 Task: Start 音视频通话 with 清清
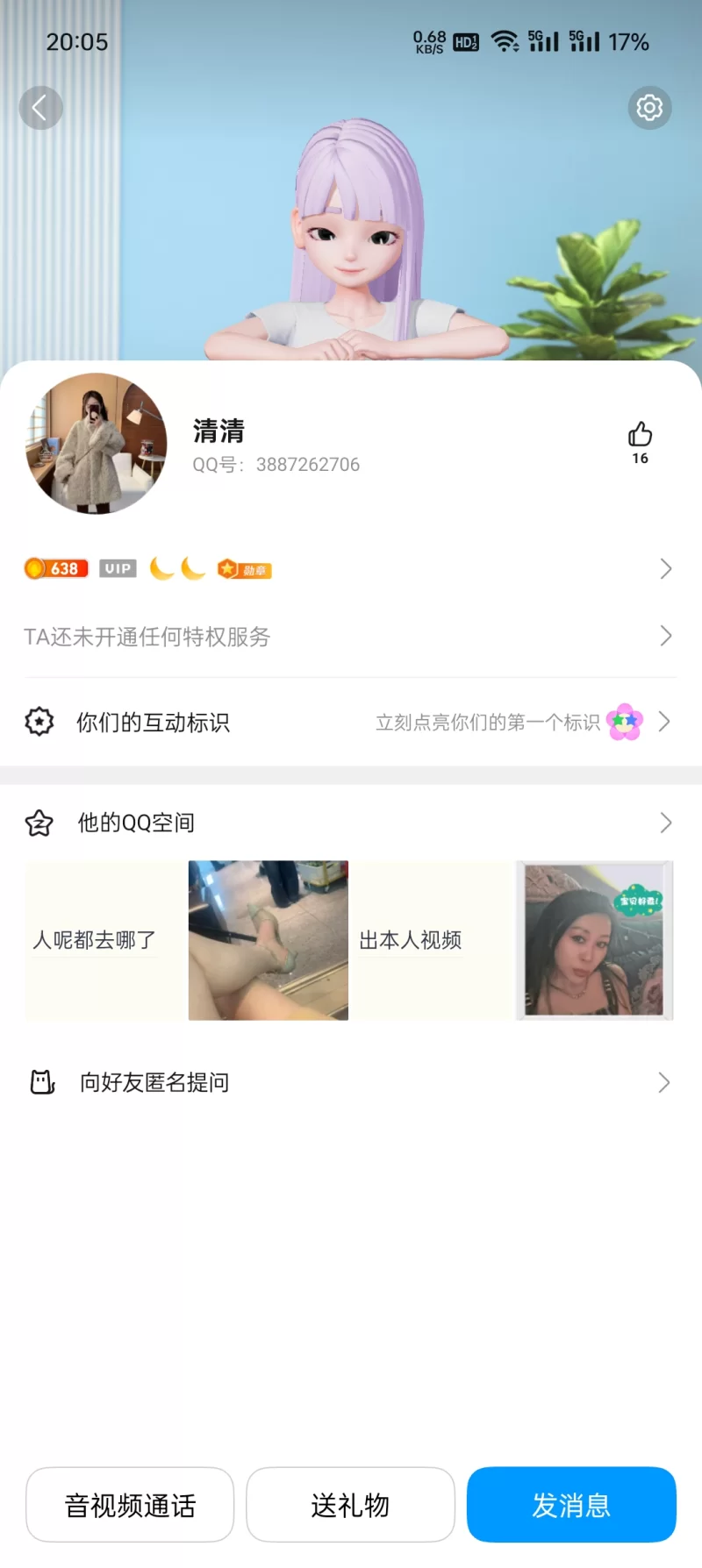click(130, 1505)
